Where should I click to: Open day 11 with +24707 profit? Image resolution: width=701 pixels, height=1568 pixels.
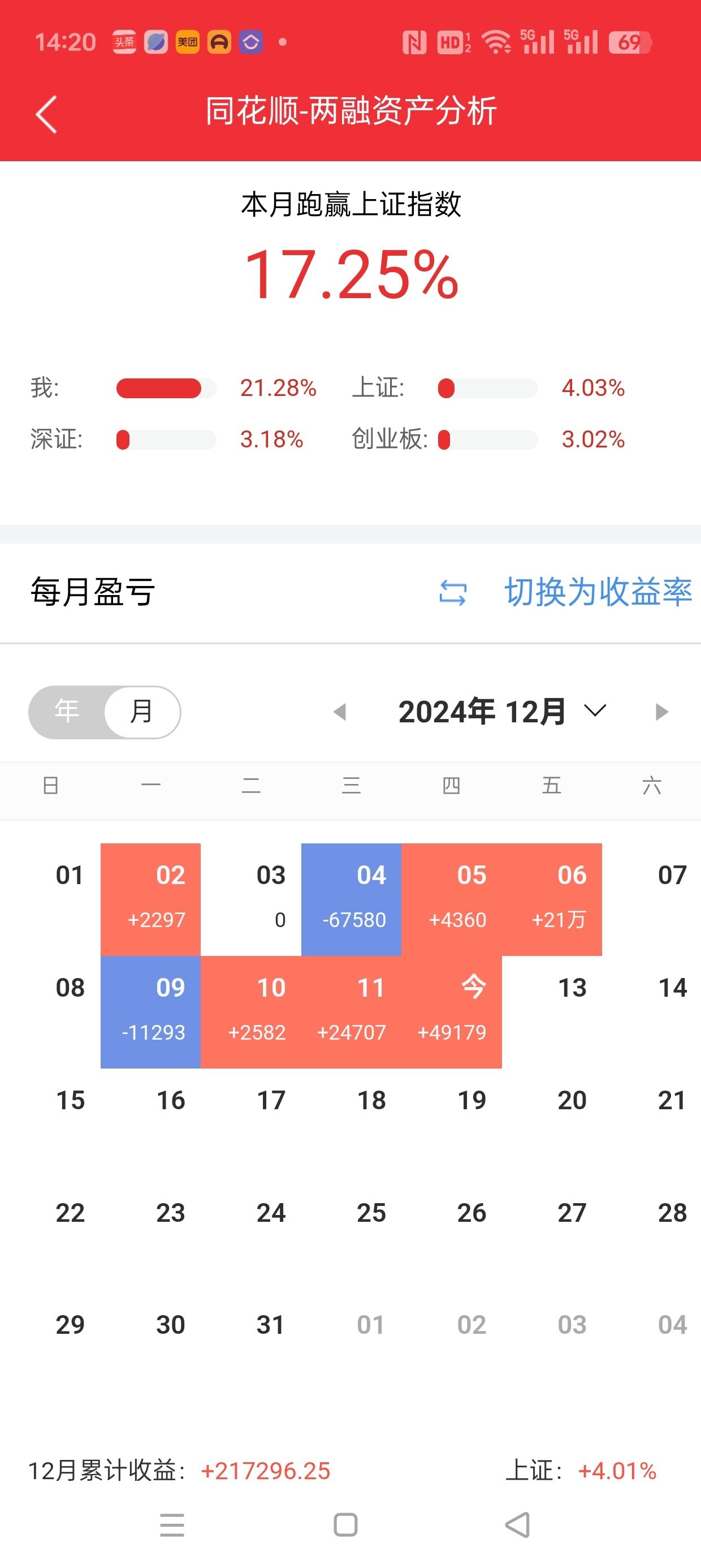pos(351,1011)
